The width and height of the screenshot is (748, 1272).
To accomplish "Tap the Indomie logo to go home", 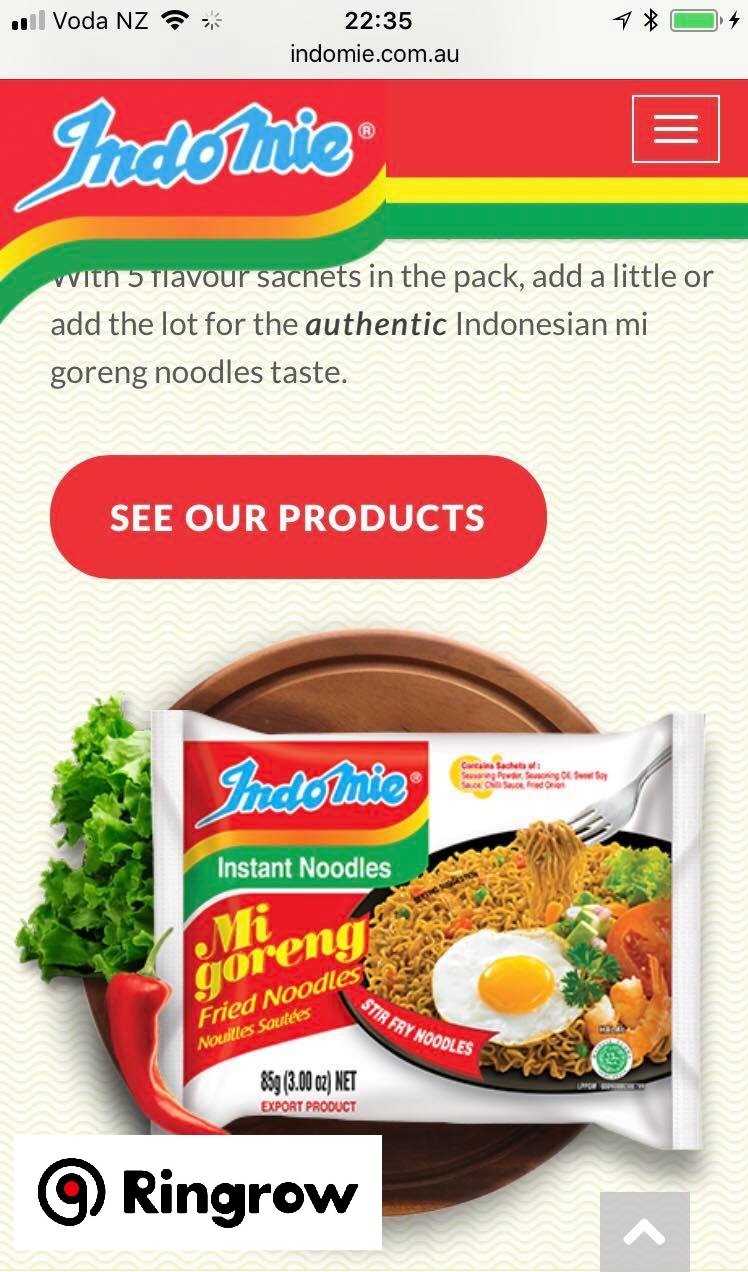I will [x=200, y=152].
